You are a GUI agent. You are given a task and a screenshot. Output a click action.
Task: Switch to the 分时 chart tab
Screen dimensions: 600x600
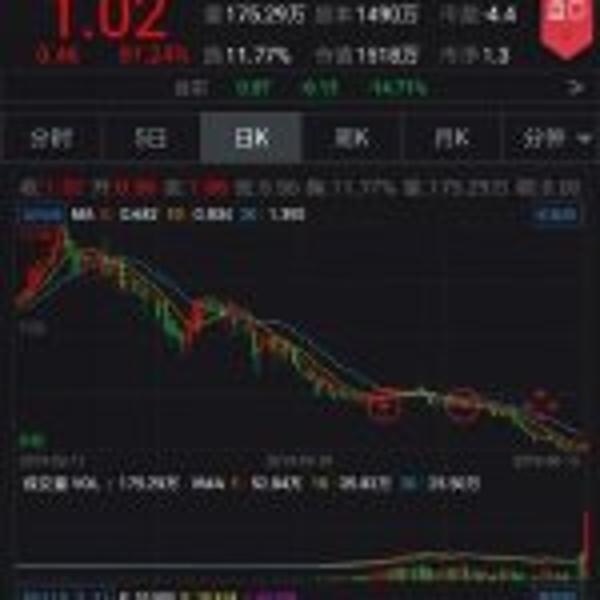click(50, 138)
